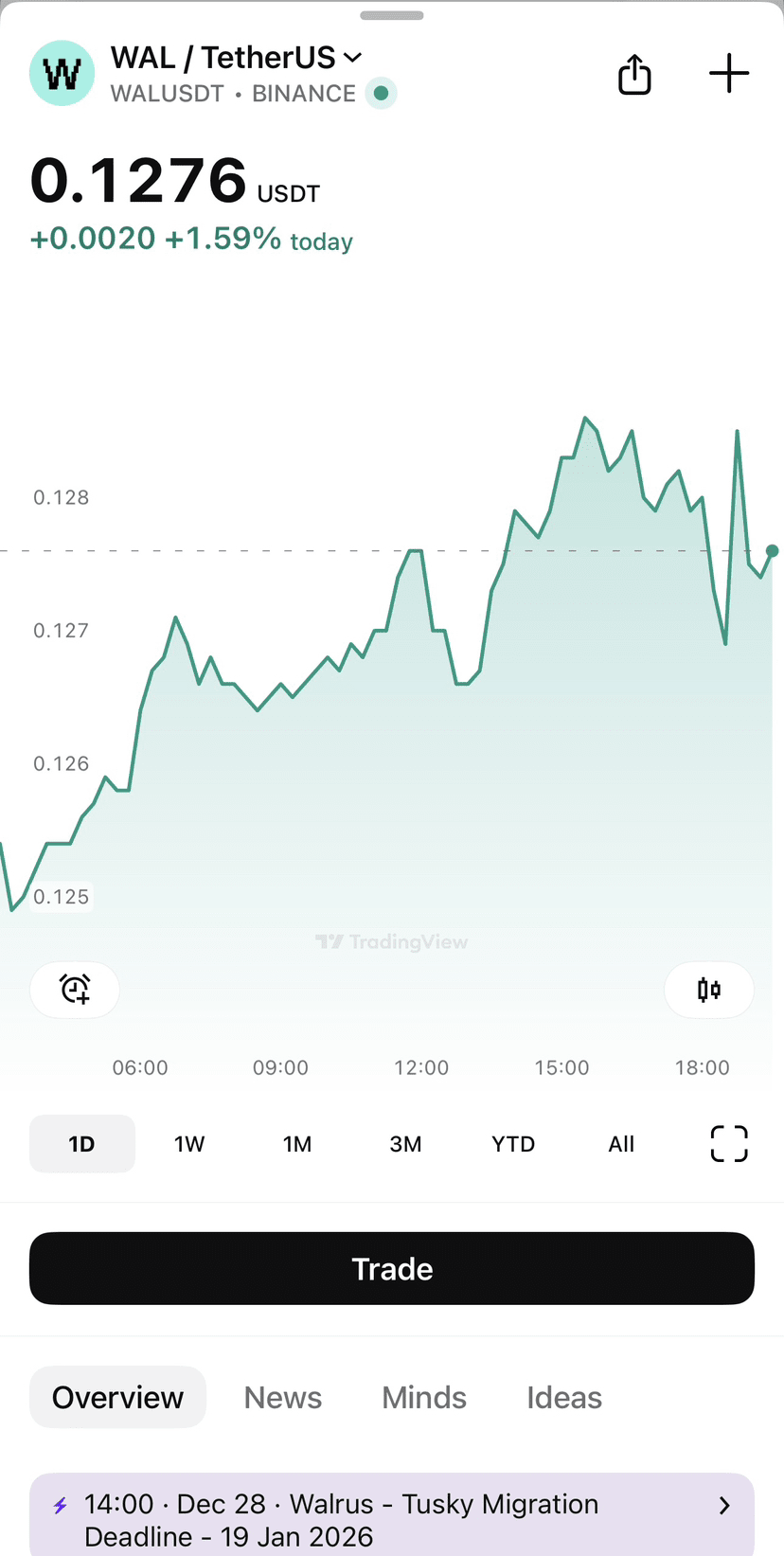Screen dimensions: 784x1556
Task: Expand the chart to fullscreen
Action: pyautogui.click(x=729, y=1144)
